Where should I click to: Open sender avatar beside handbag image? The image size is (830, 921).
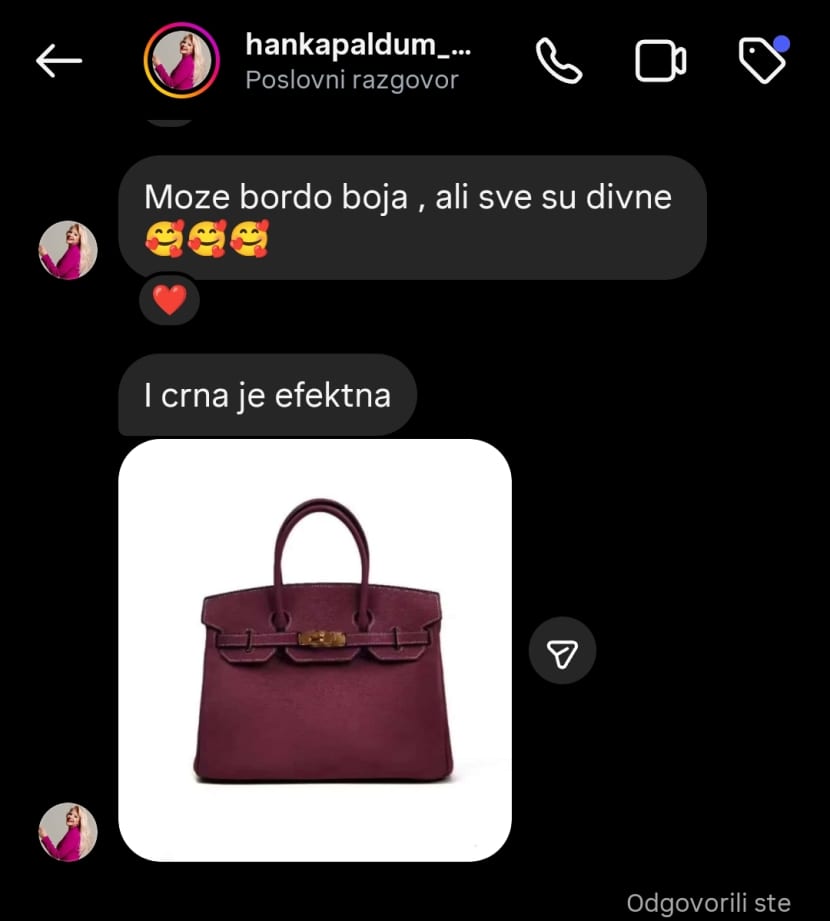pyautogui.click(x=68, y=831)
